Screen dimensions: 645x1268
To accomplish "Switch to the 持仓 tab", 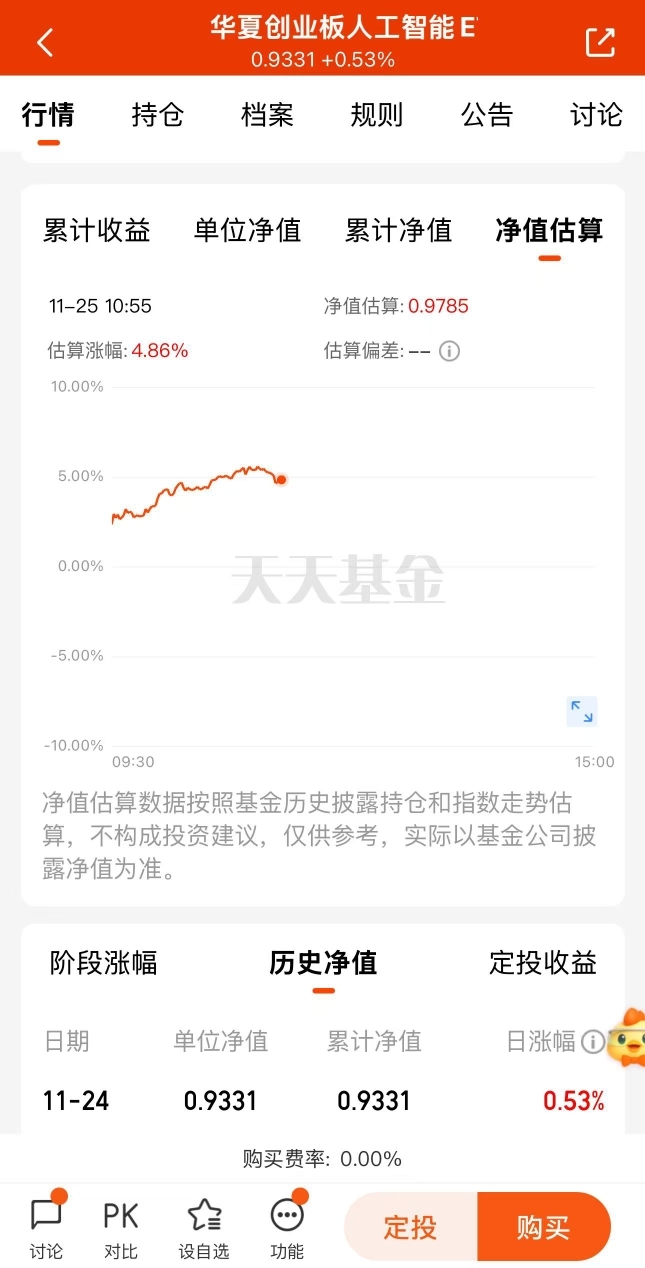I will pos(158,115).
